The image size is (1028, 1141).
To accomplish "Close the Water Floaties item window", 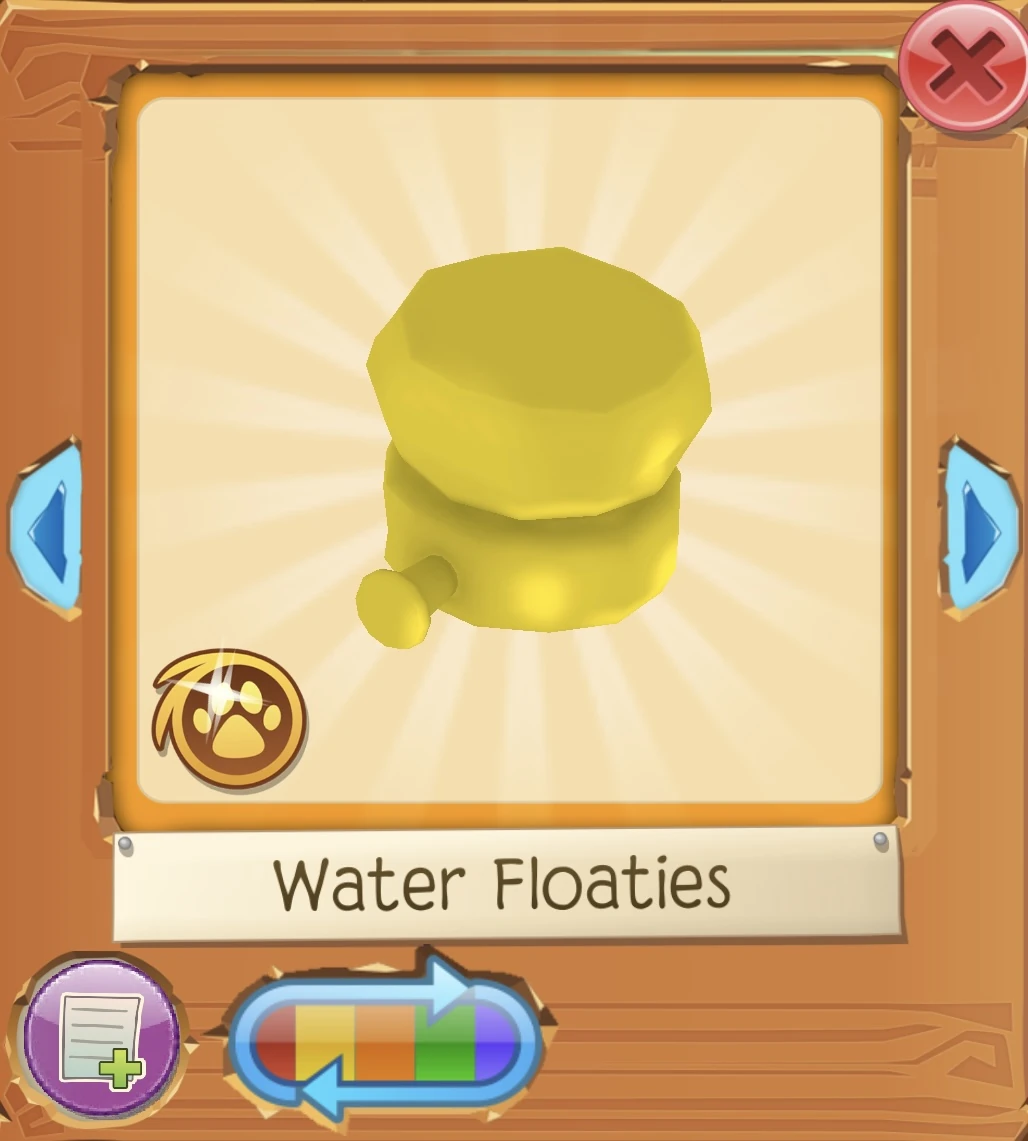I will pyautogui.click(x=962, y=66).
